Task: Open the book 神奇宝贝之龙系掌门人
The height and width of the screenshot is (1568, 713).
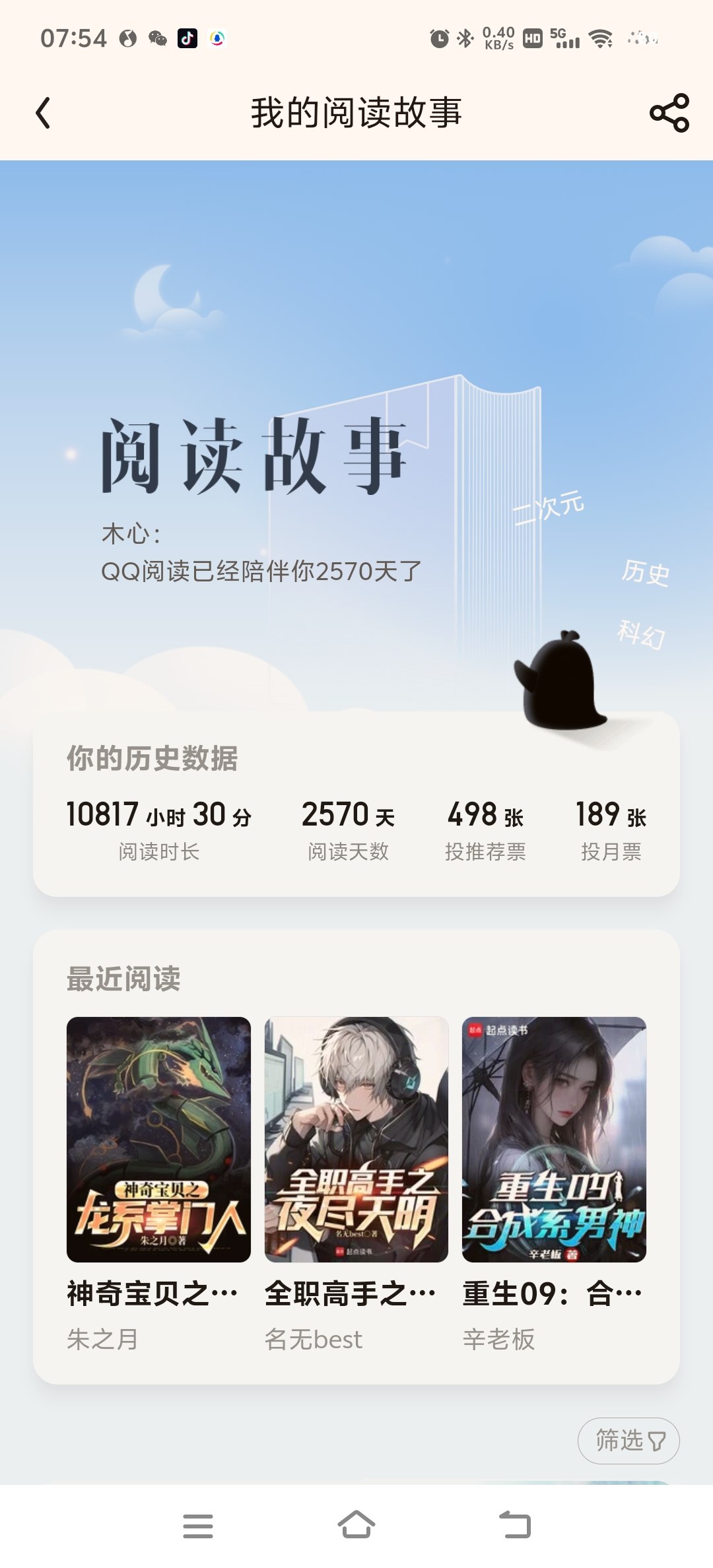Action: (158, 1139)
